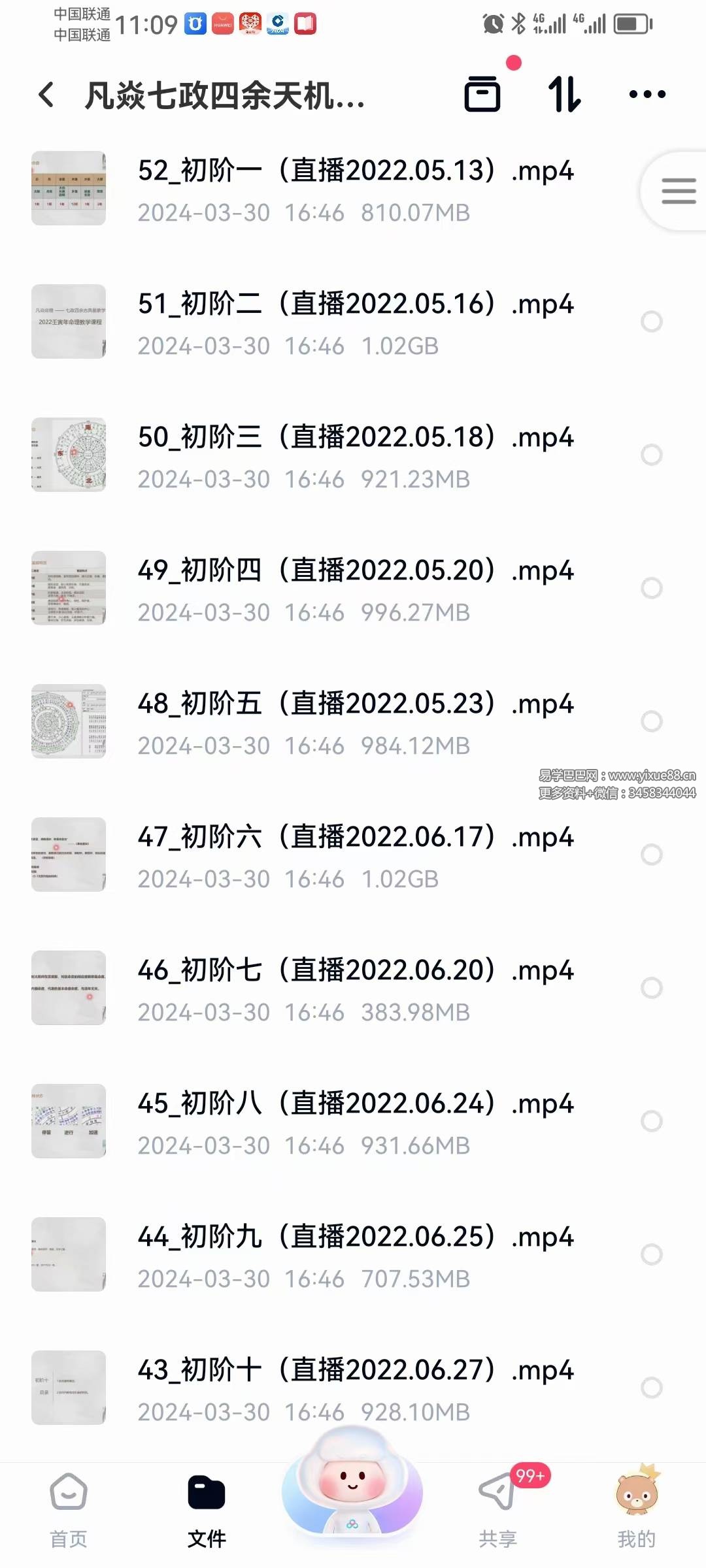This screenshot has width=706, height=1568.
Task: Go back from the folder view
Action: (46, 95)
